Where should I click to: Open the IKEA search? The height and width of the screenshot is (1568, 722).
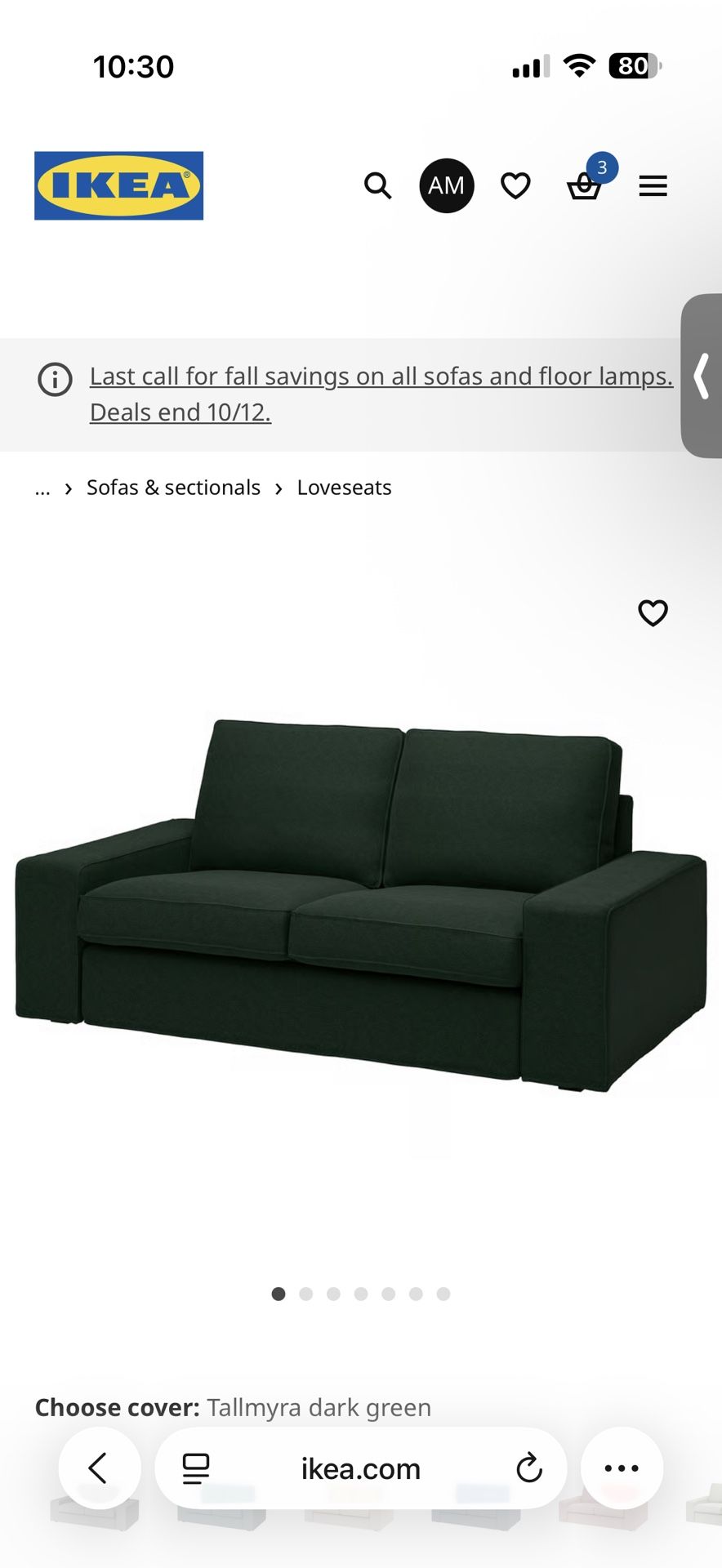pos(377,186)
